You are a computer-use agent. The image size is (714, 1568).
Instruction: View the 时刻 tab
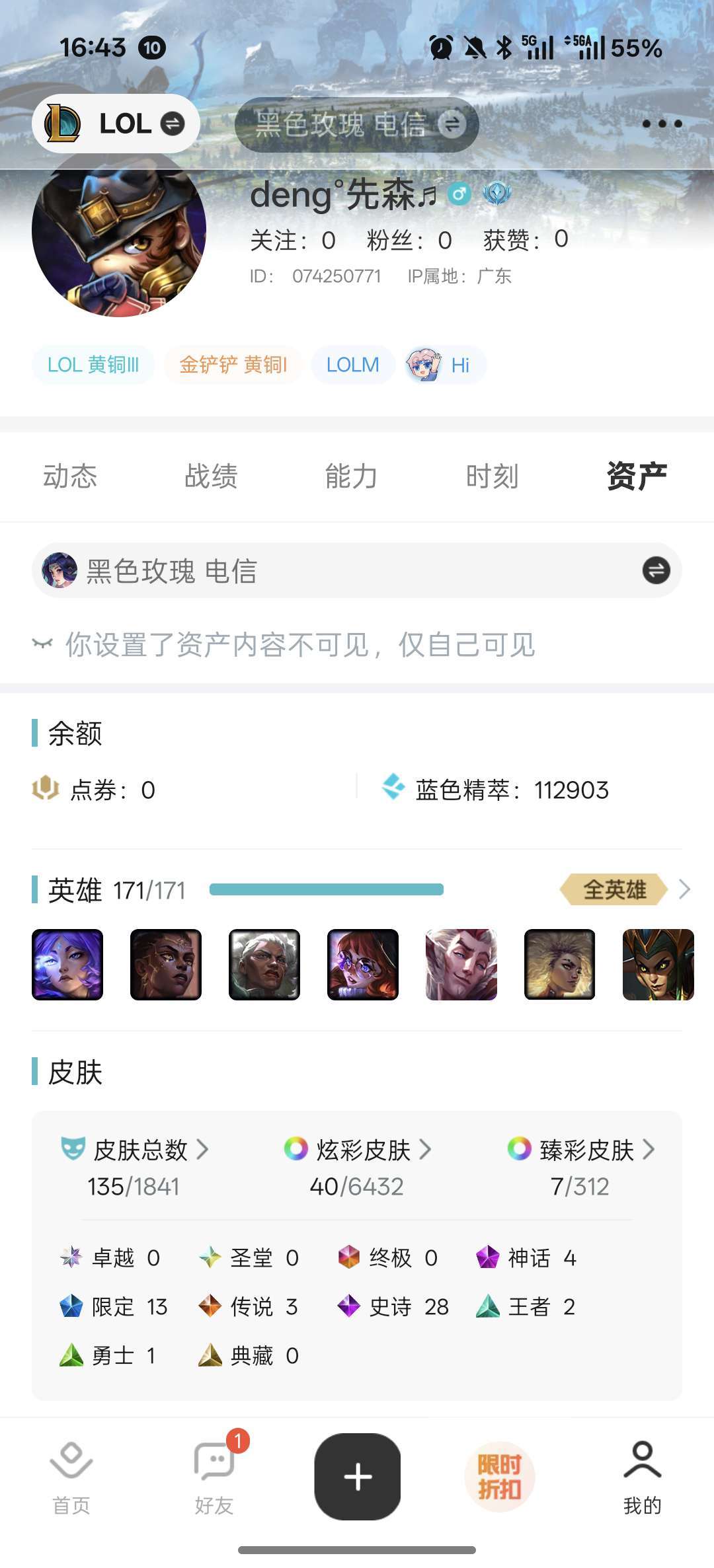pyautogui.click(x=492, y=476)
